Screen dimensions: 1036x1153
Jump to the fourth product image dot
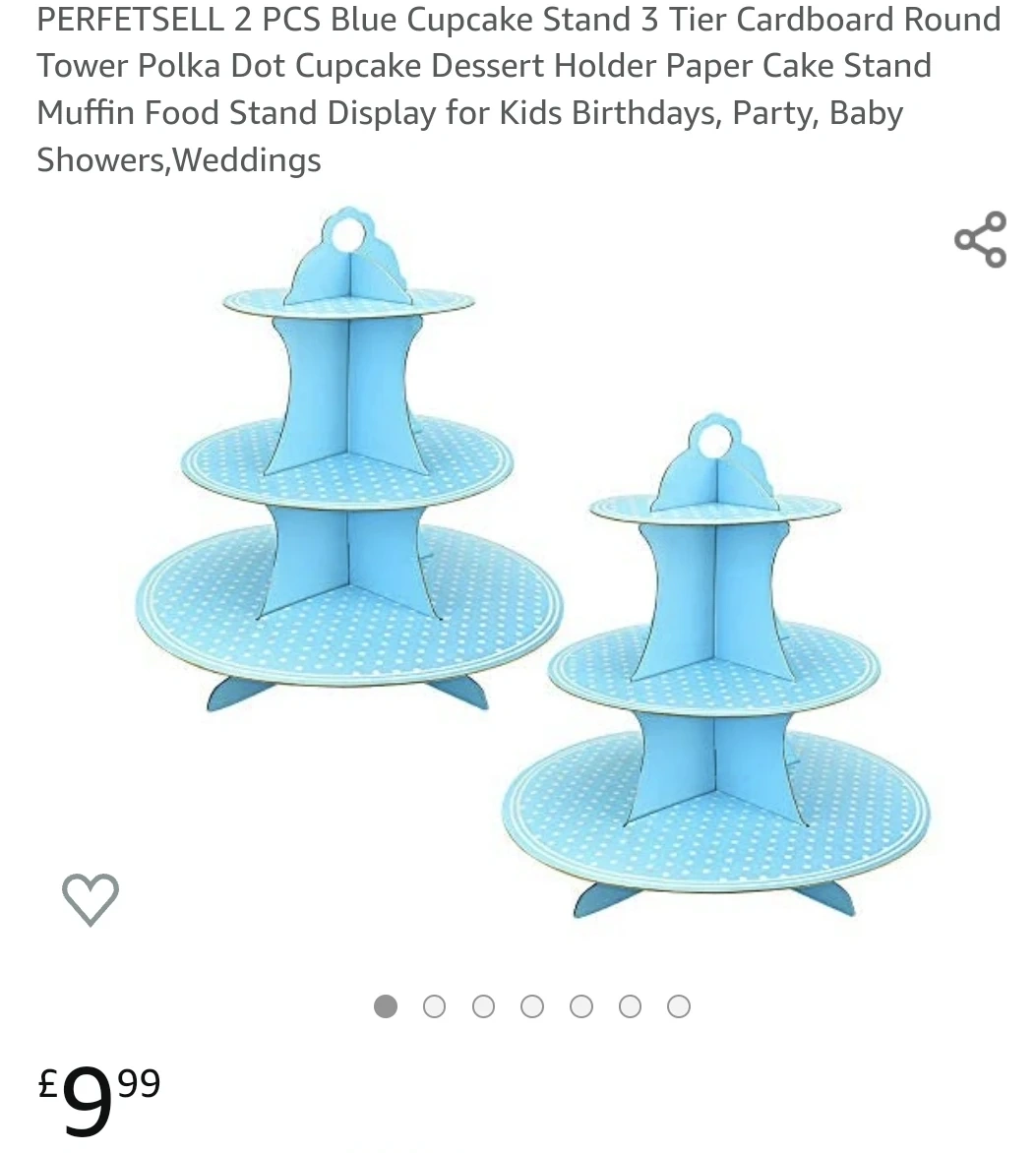(532, 1006)
